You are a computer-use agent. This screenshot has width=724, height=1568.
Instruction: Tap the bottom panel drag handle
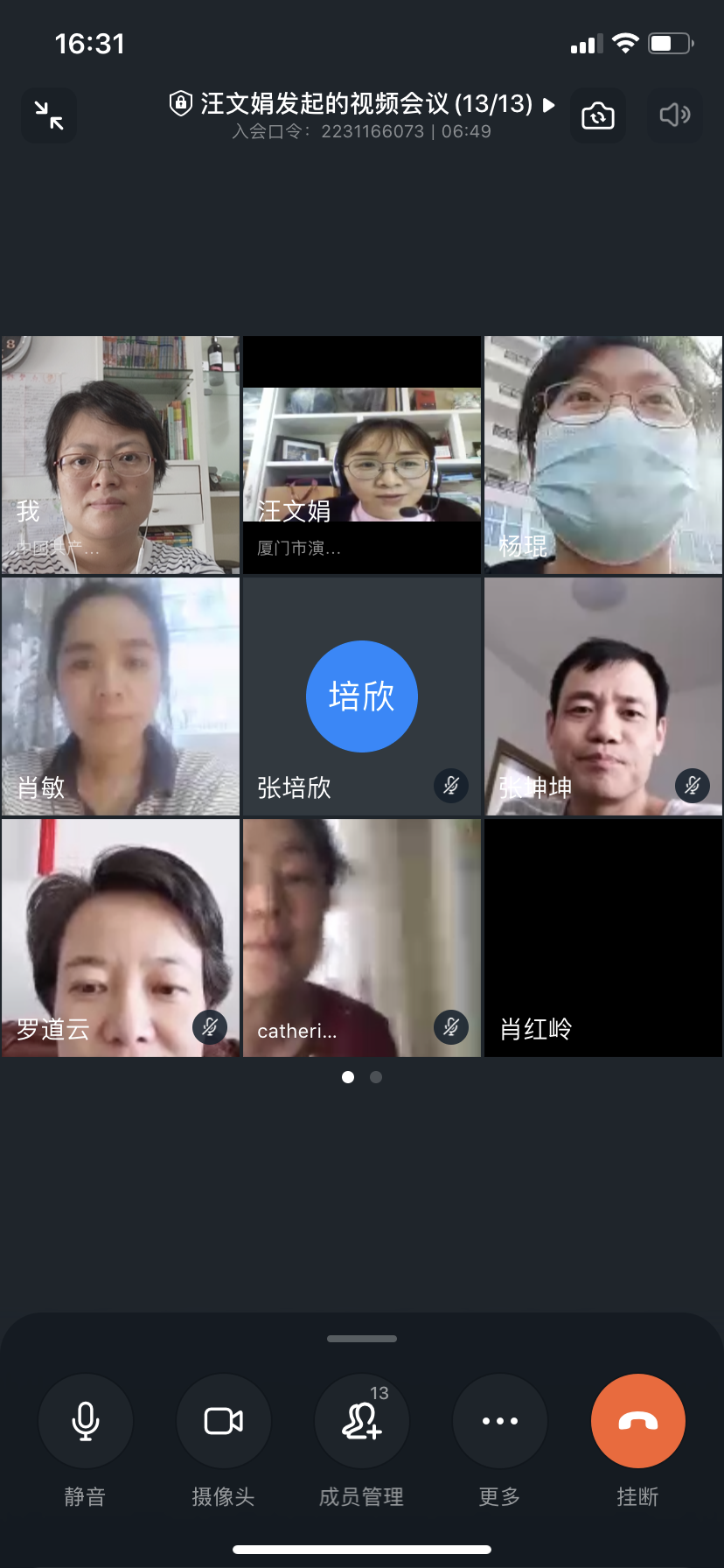[362, 1339]
